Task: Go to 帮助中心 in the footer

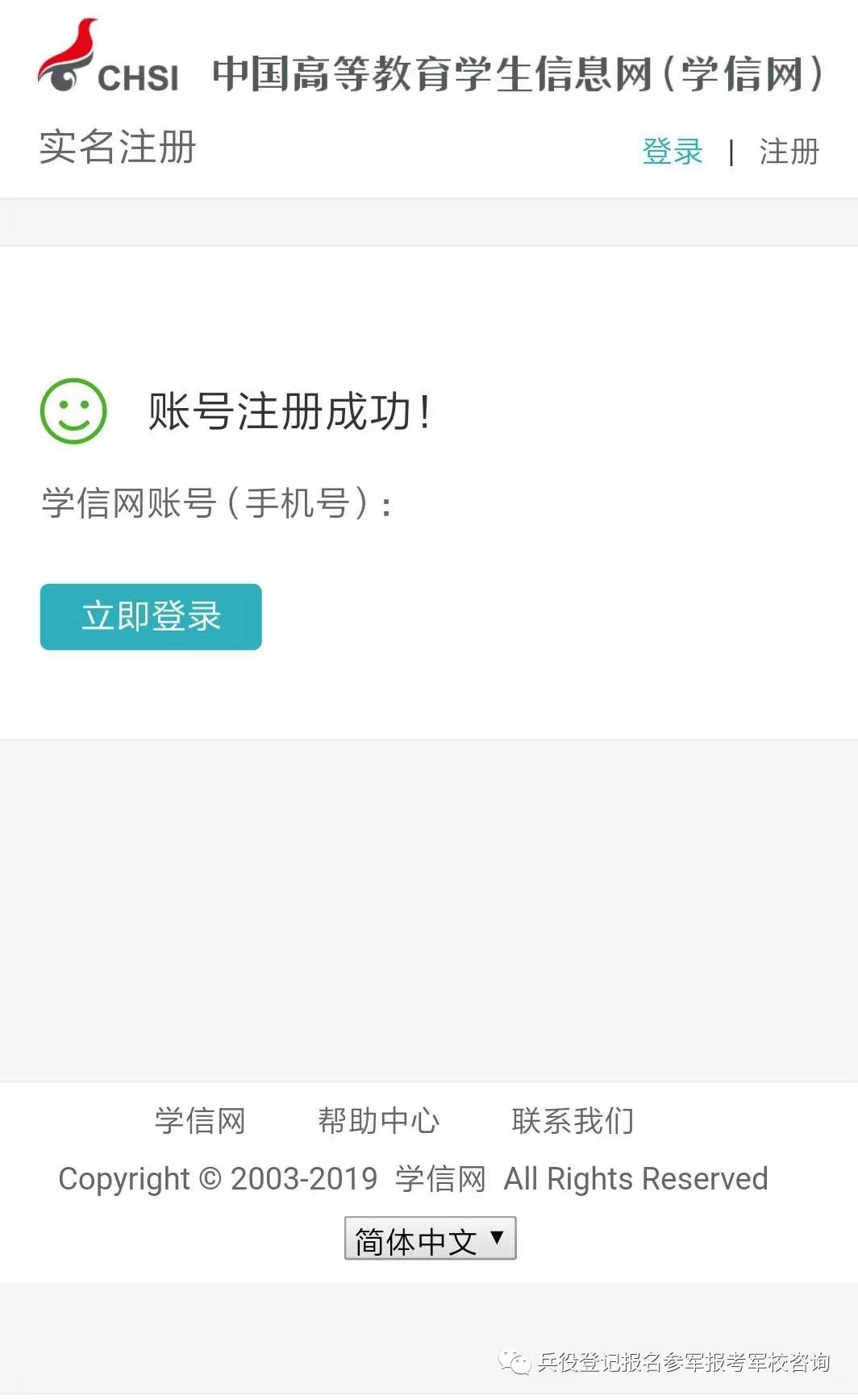Action: tap(378, 1121)
